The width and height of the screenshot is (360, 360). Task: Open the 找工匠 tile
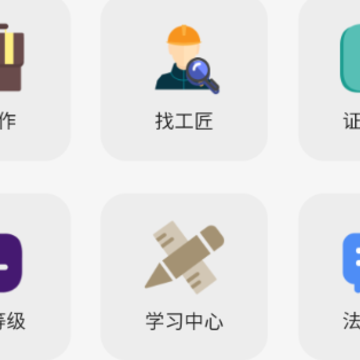184,78
